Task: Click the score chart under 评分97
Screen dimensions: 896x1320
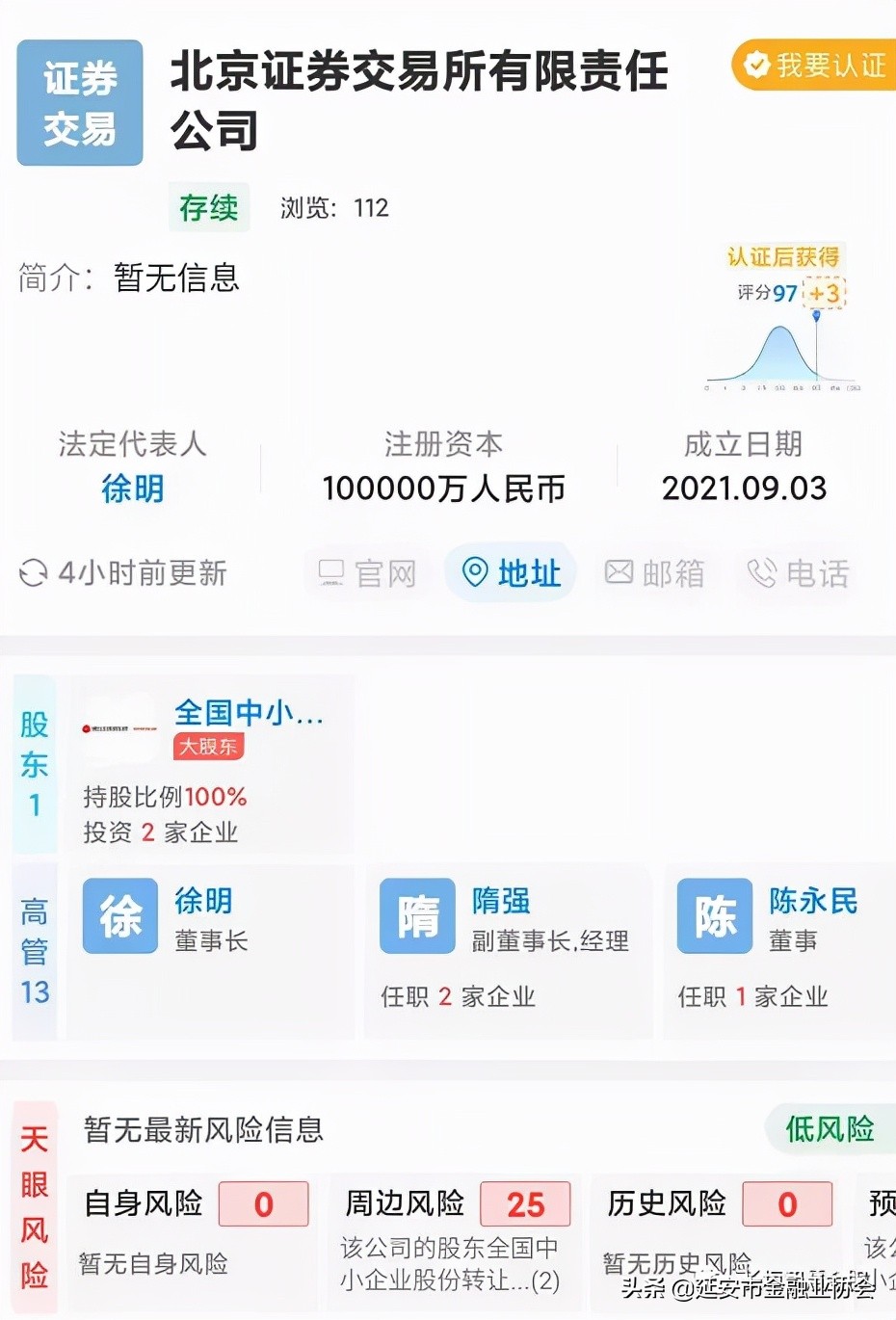Action: click(x=780, y=352)
